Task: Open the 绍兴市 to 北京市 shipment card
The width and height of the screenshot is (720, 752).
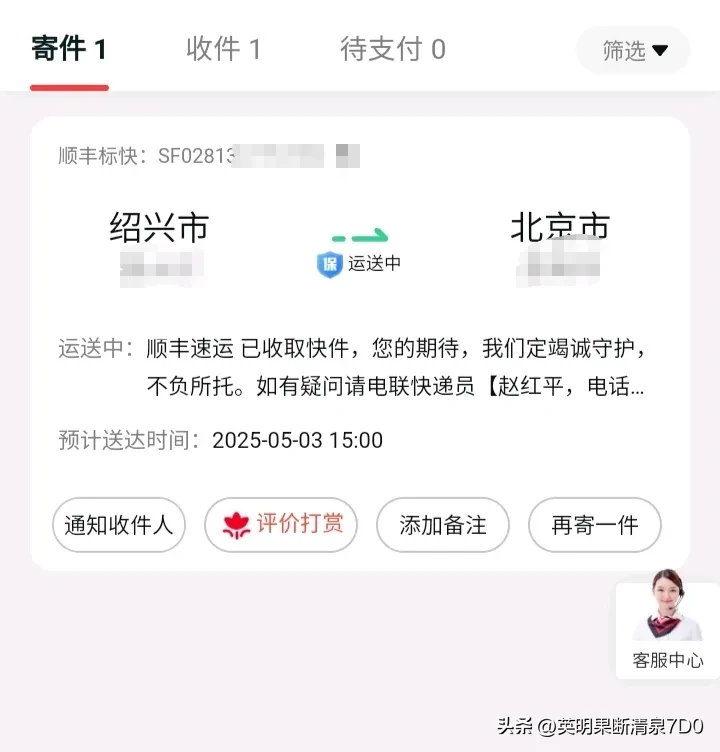Action: pyautogui.click(x=359, y=300)
